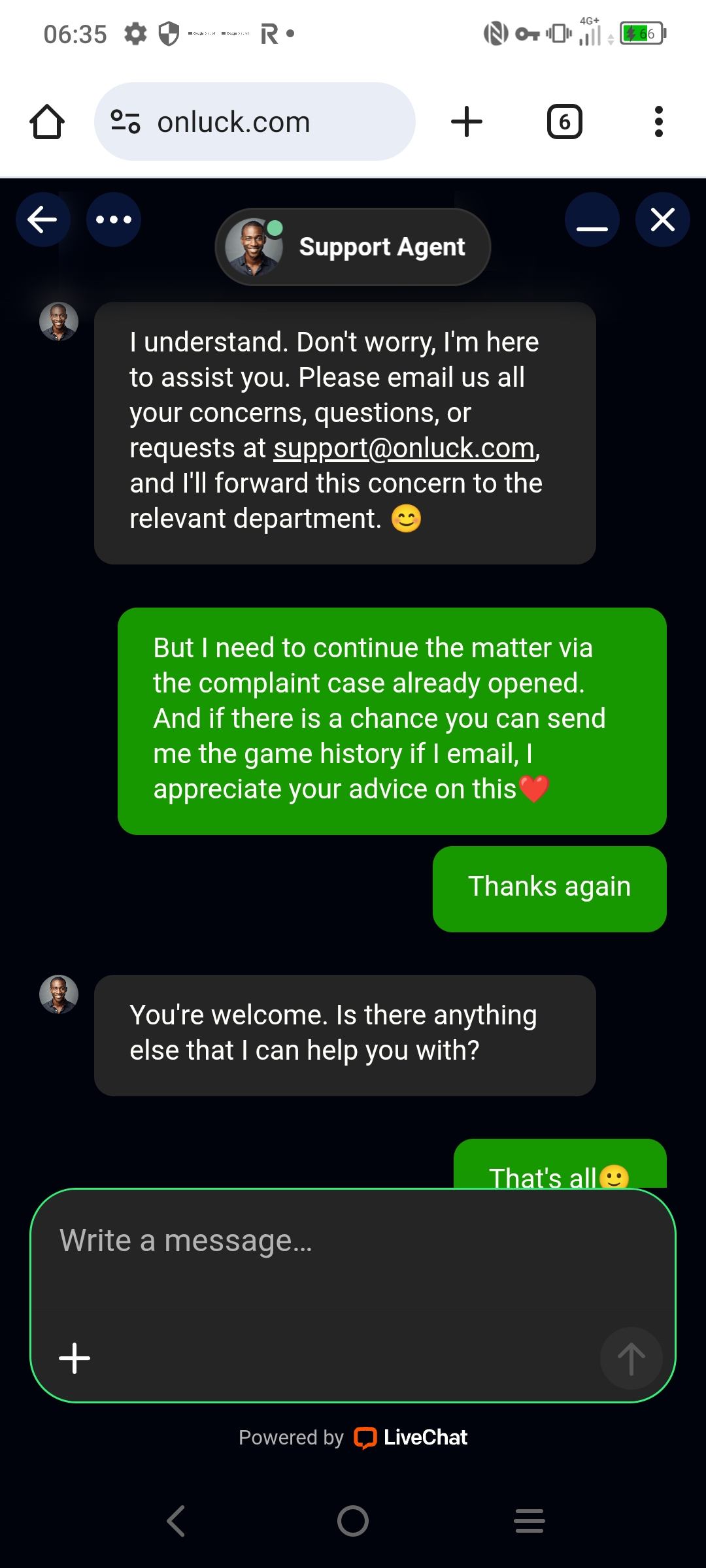Open the support@onluck.com email link
This screenshot has height=1568, width=706.
click(x=404, y=448)
